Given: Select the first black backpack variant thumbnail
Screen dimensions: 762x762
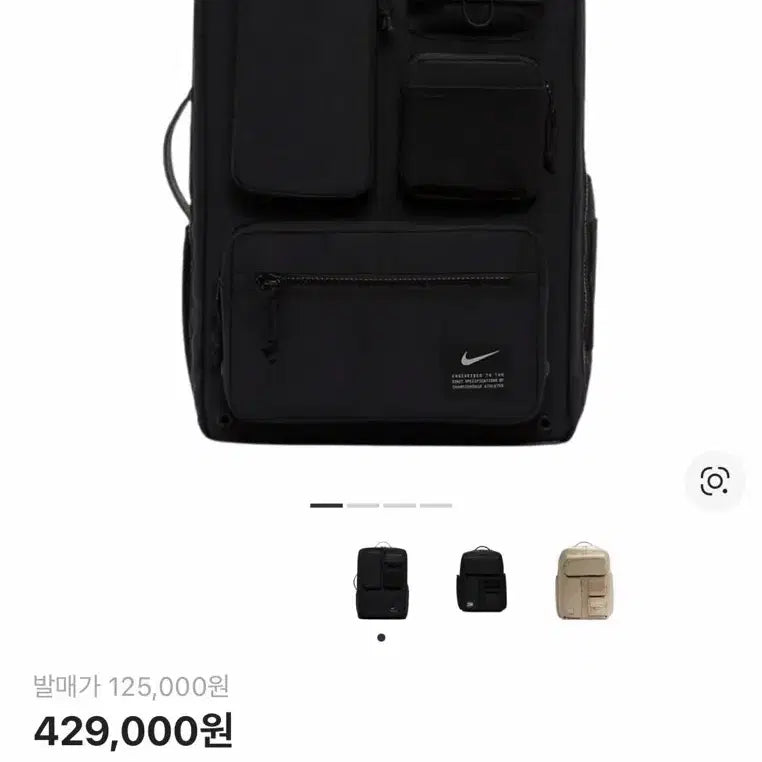Looking at the screenshot, I should pos(381,583).
